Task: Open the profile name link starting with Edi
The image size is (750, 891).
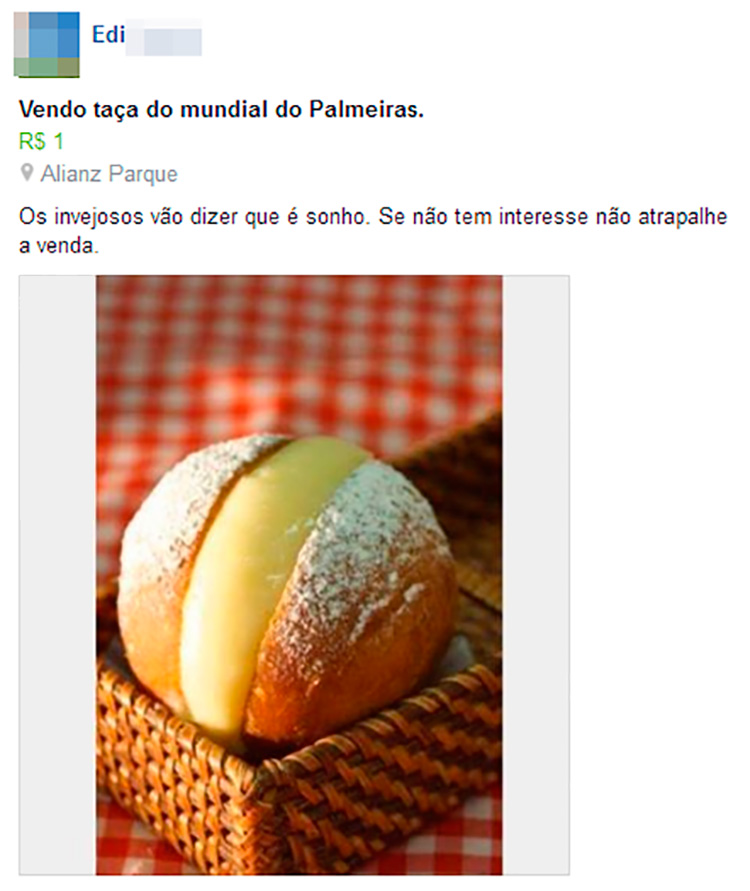Action: point(108,36)
